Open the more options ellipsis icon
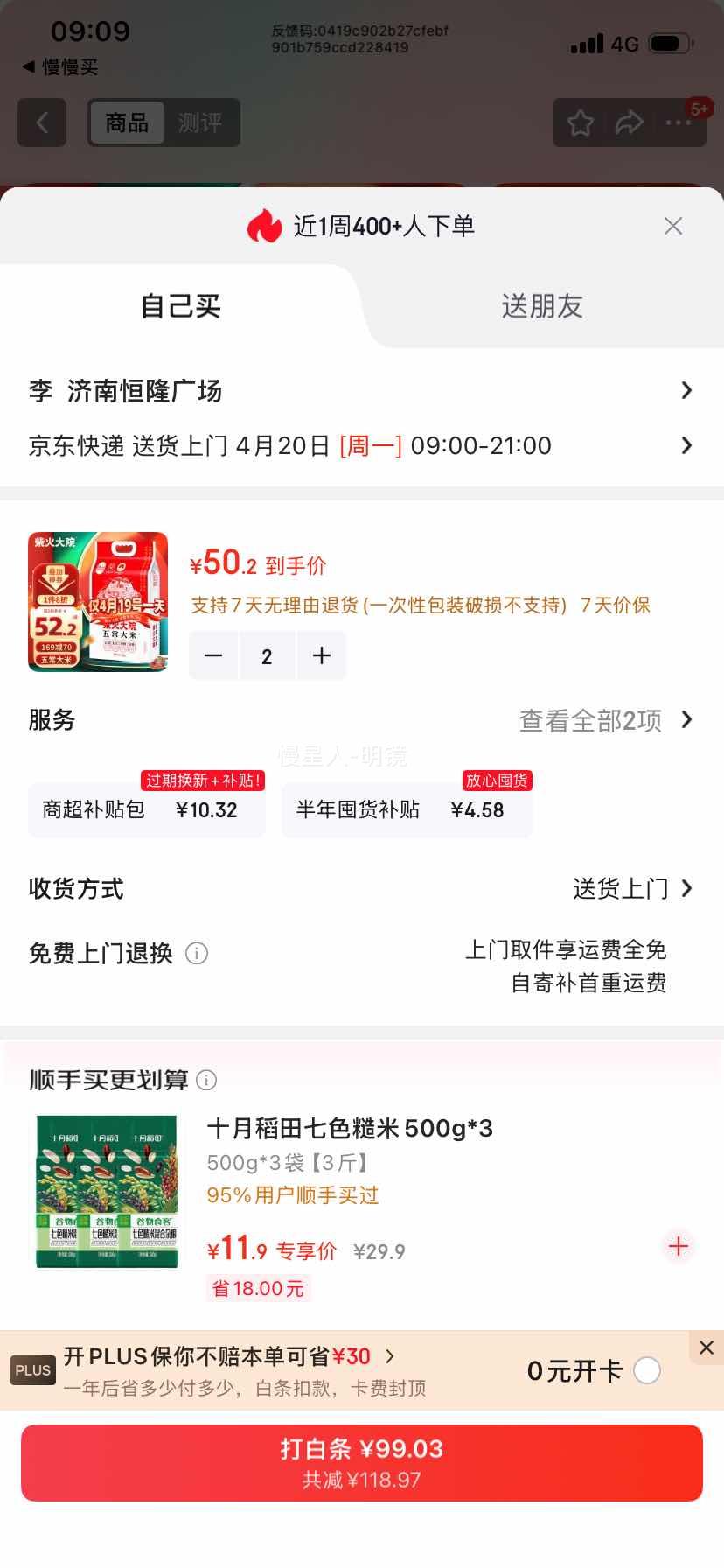 point(677,122)
